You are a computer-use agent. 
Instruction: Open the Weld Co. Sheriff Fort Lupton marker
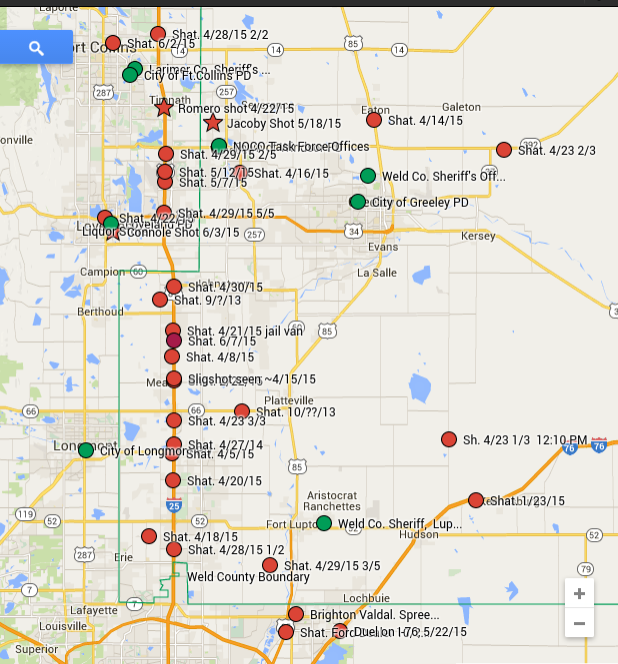pyautogui.click(x=324, y=523)
